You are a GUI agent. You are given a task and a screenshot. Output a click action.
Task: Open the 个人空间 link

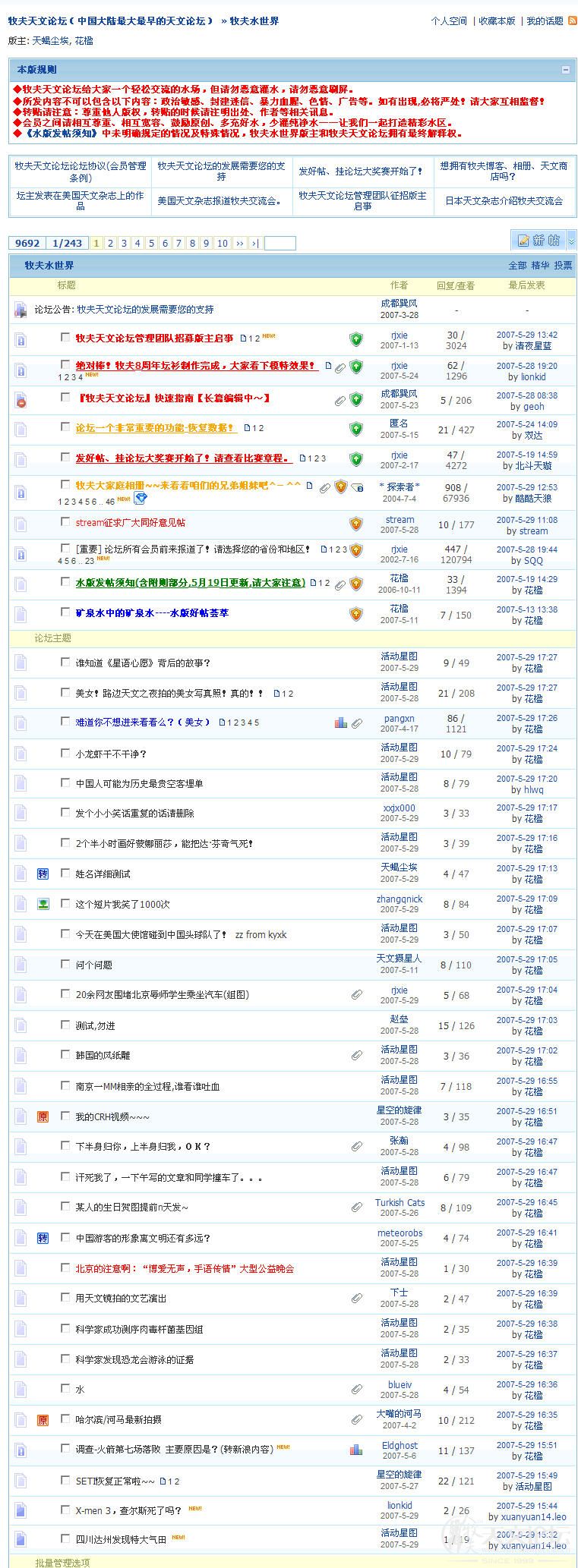[449, 21]
